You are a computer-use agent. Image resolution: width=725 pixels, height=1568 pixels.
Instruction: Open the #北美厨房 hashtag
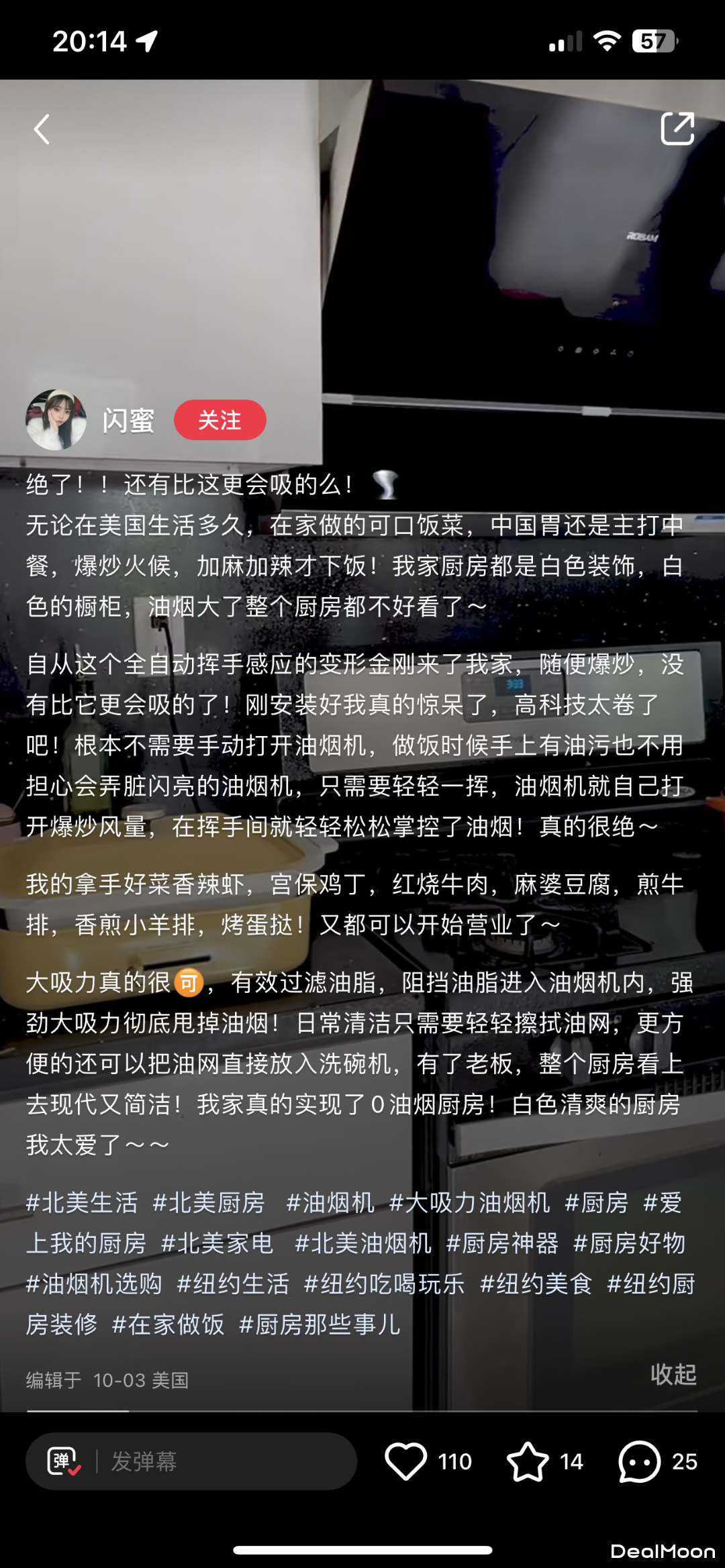tap(209, 1202)
